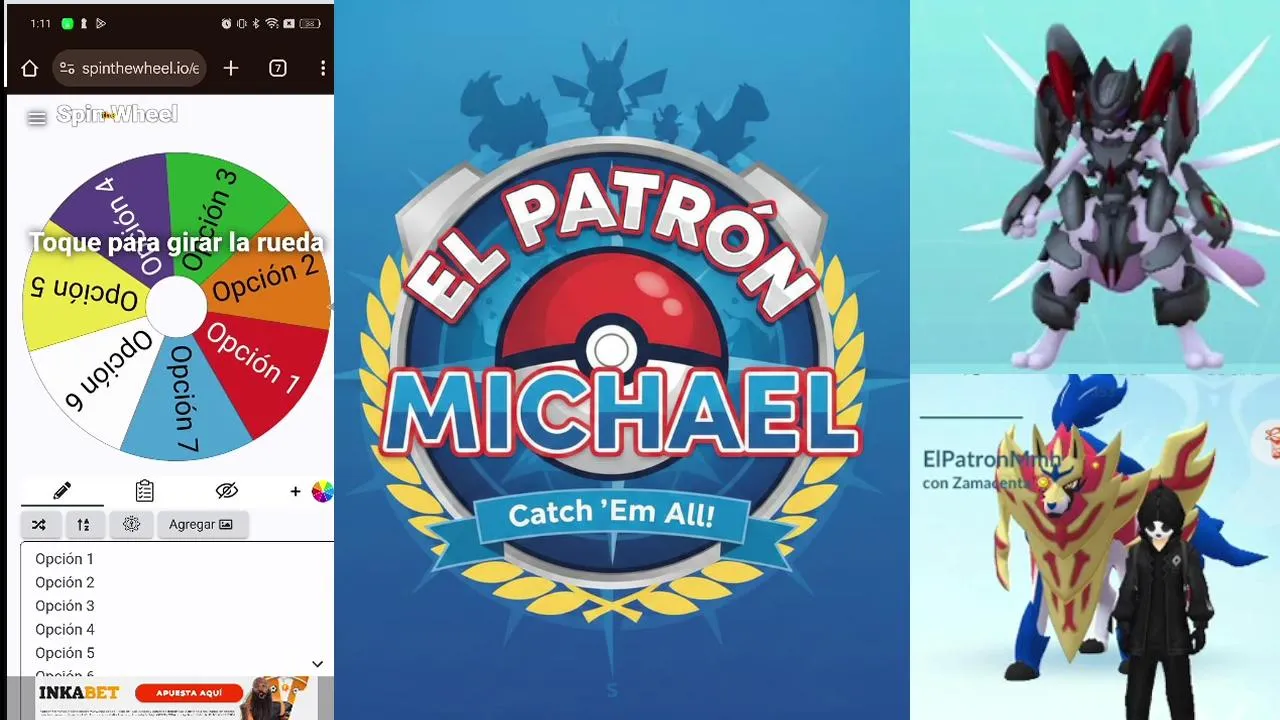Screen dimensions: 1280x720
Task: Open the Spin Wheel hamburger menu
Action: [x=37, y=118]
